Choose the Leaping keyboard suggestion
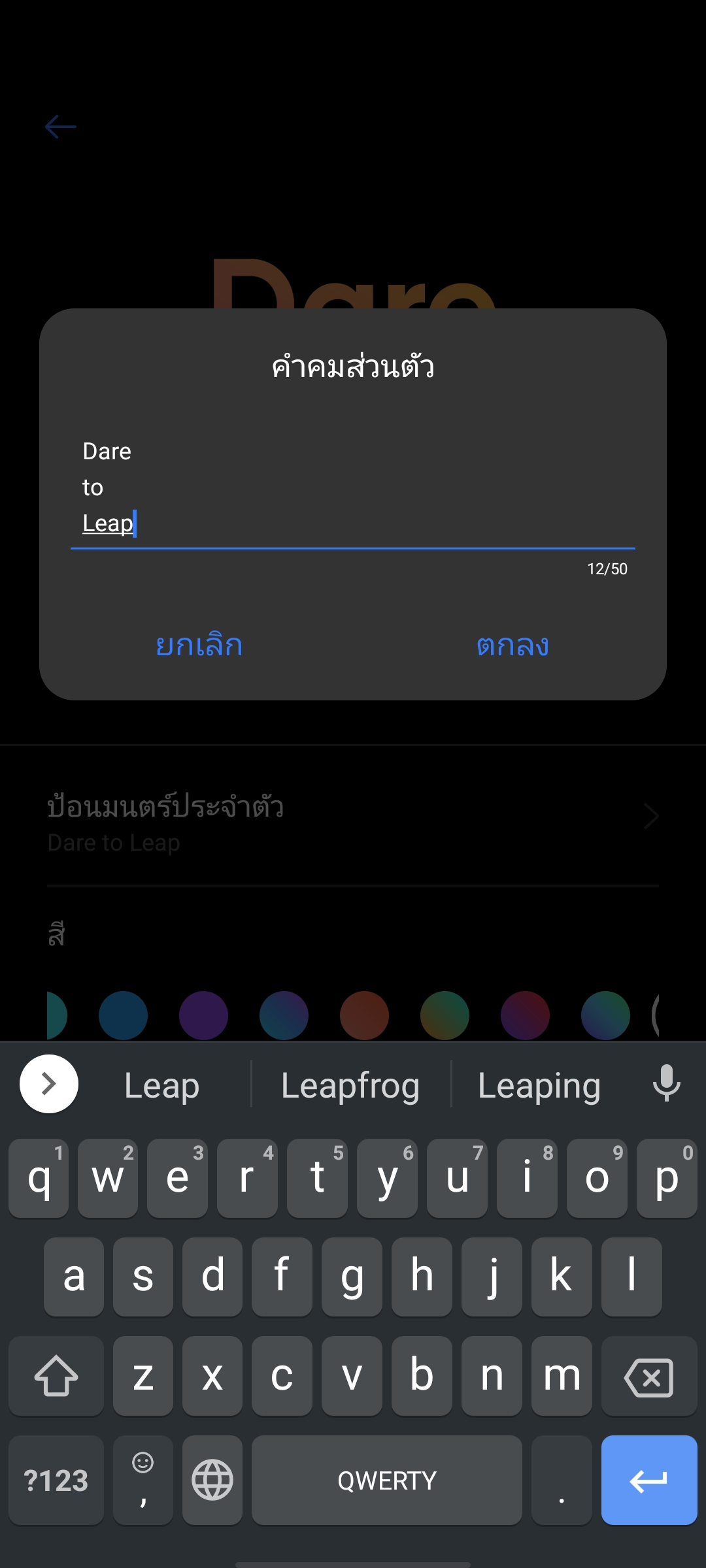The width and height of the screenshot is (706, 1568). click(x=539, y=1086)
